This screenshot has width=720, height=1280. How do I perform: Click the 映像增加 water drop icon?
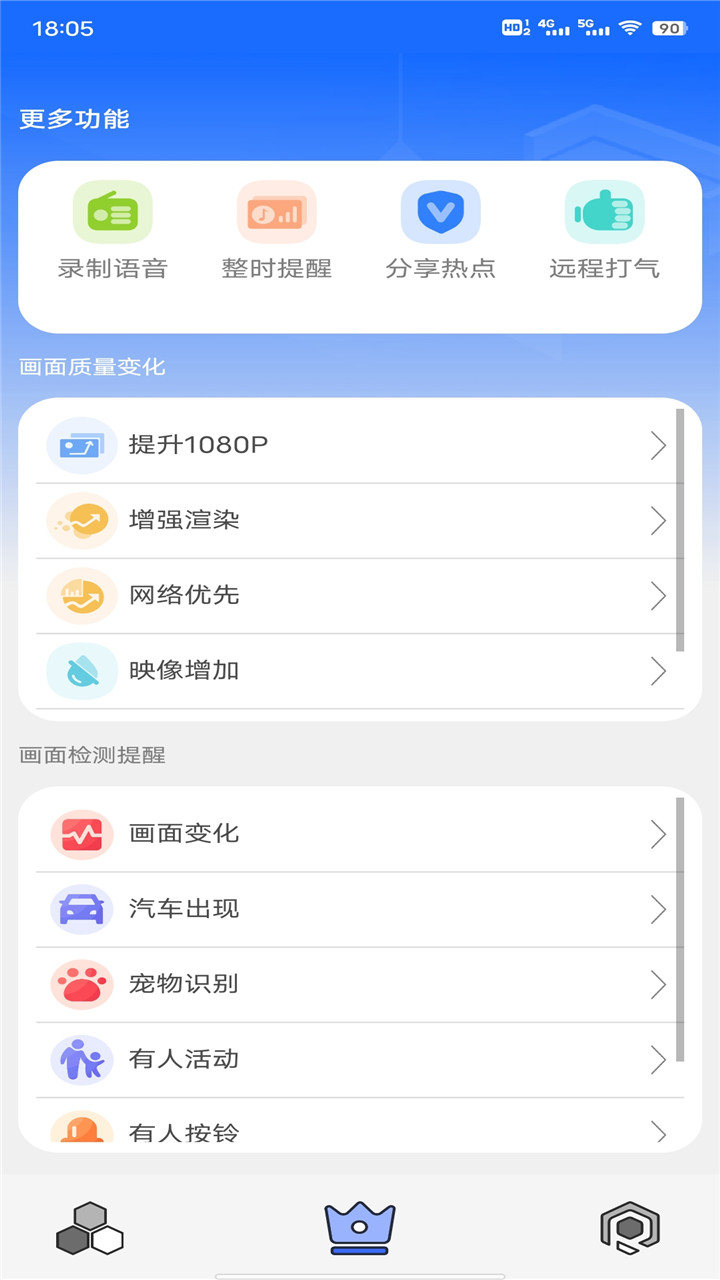81,671
